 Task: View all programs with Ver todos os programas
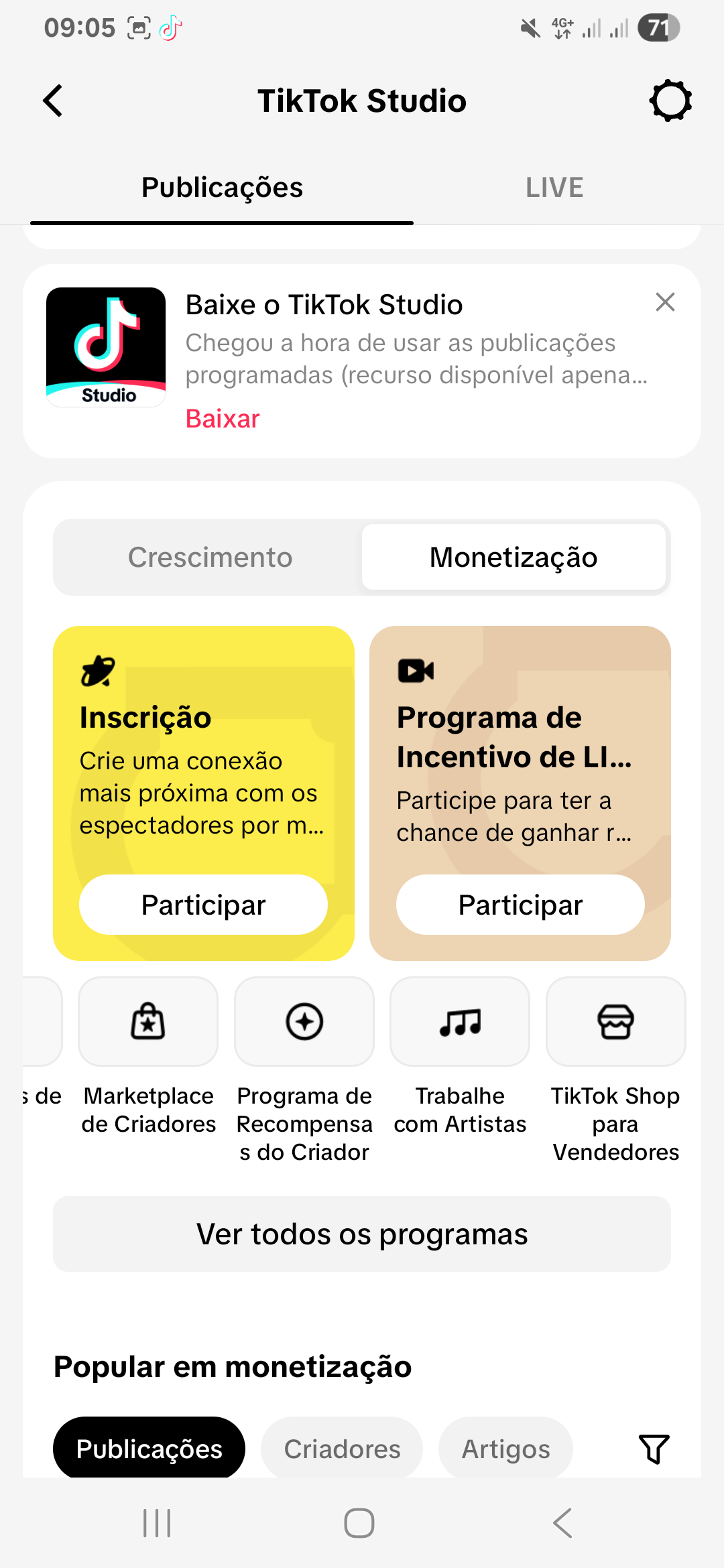[362, 1234]
